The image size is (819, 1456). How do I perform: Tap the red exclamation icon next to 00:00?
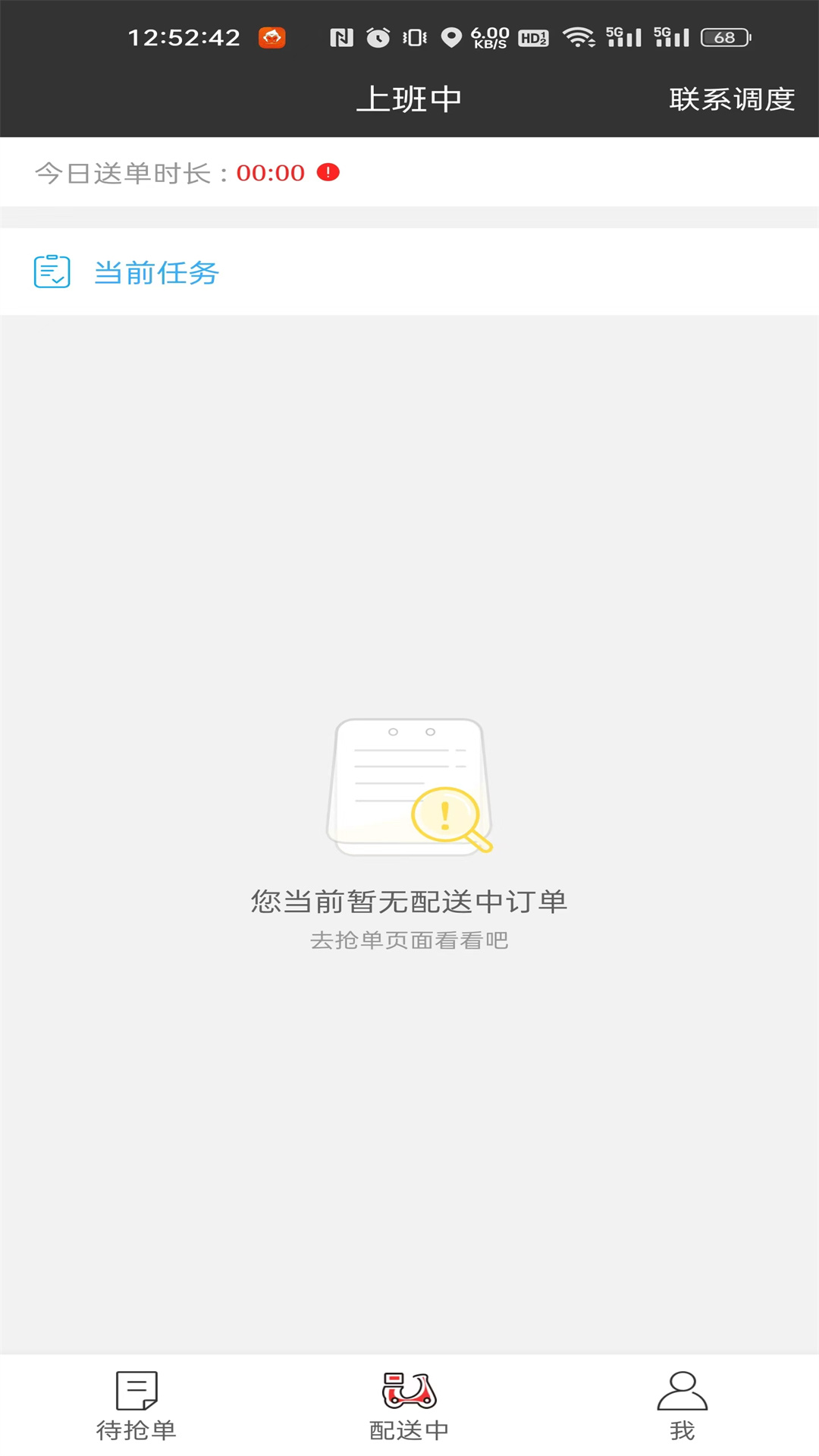pos(329,173)
